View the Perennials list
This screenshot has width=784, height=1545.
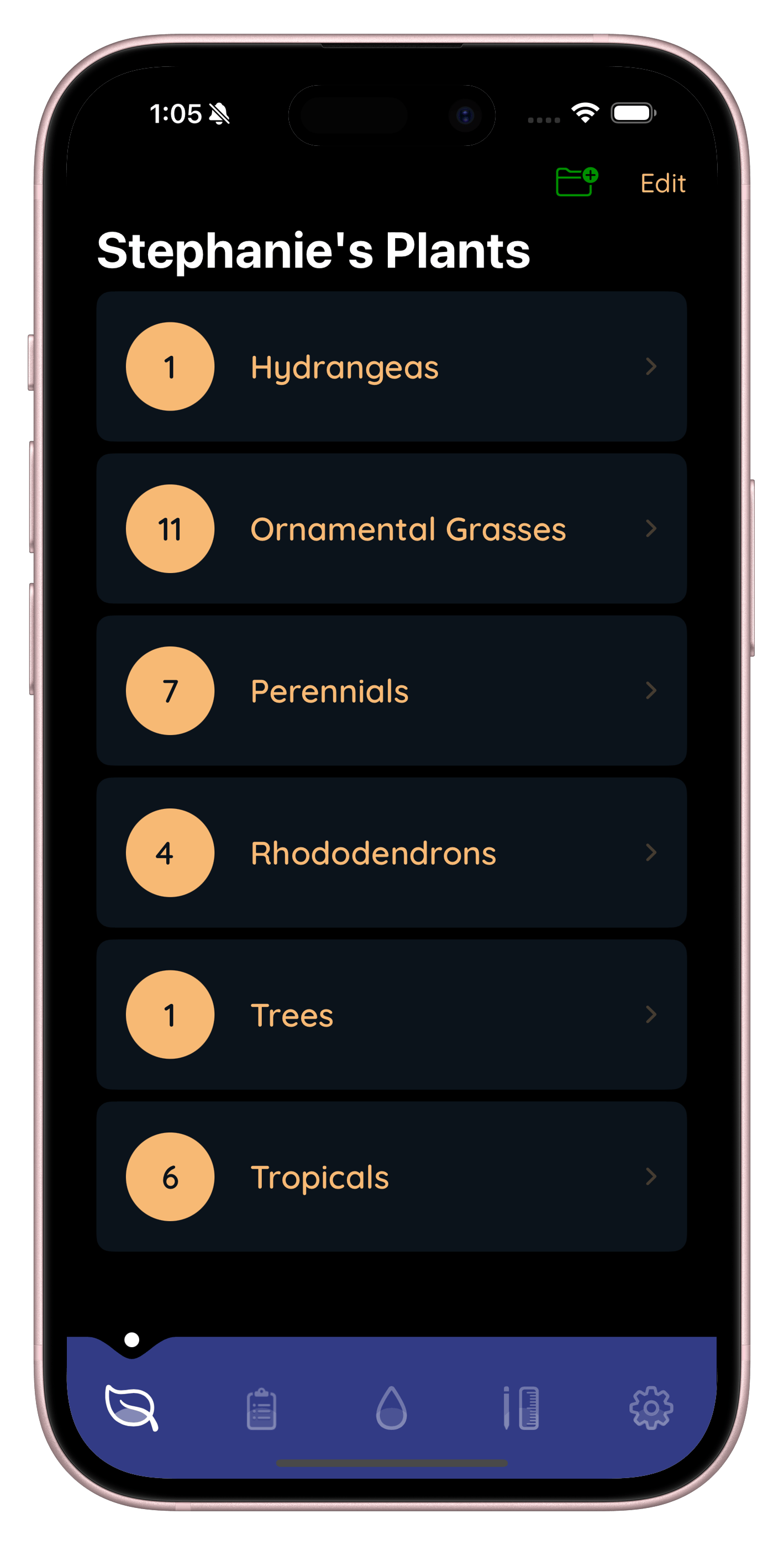[x=391, y=690]
